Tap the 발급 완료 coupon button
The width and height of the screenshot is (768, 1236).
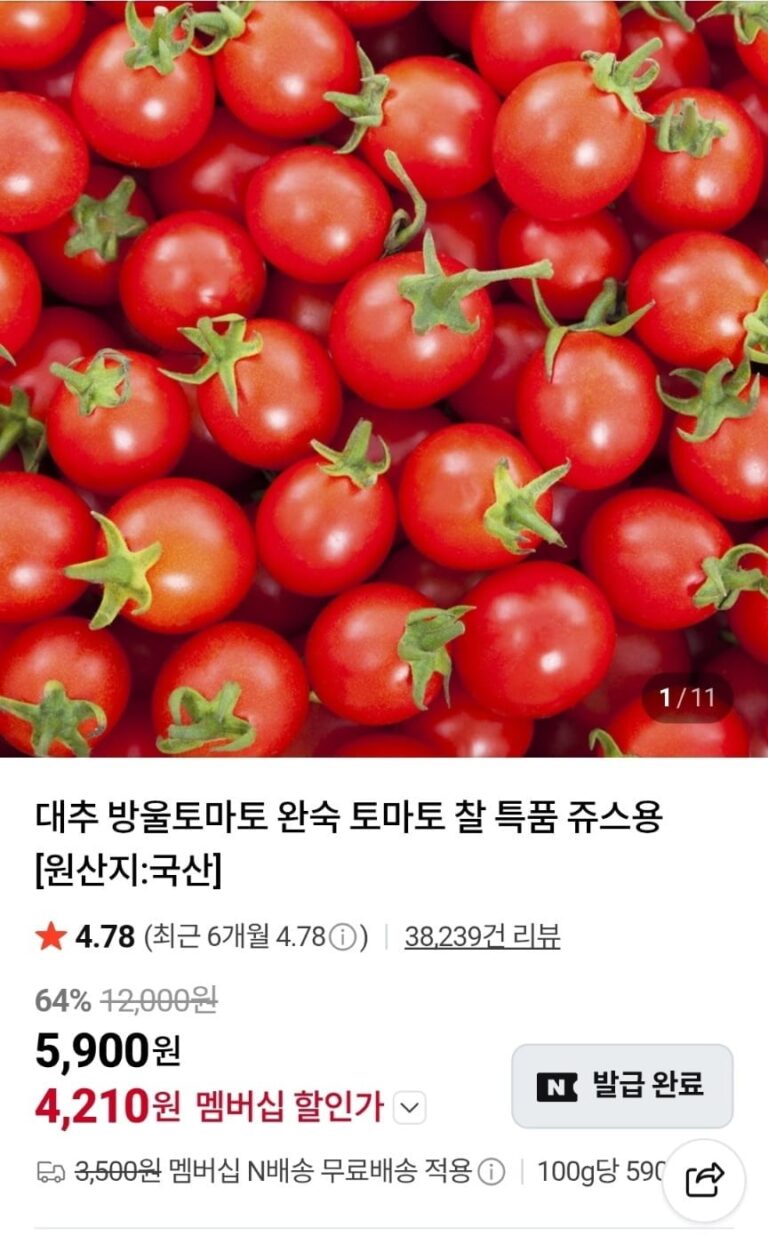click(x=622, y=1086)
